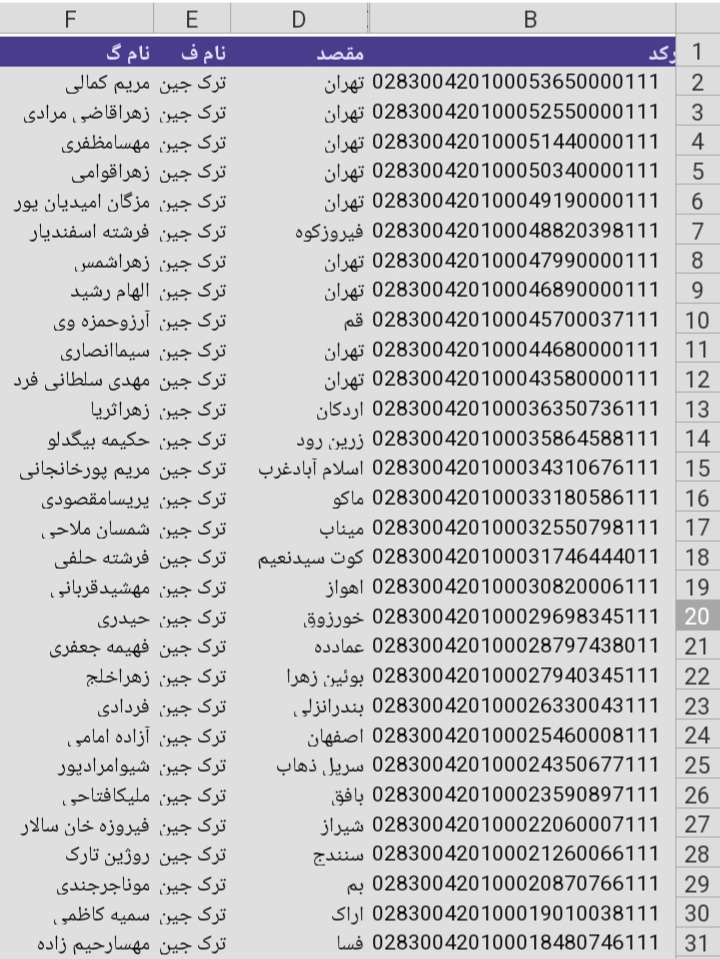The width and height of the screenshot is (720, 959).
Task: Select column F header
Action: pos(77,18)
